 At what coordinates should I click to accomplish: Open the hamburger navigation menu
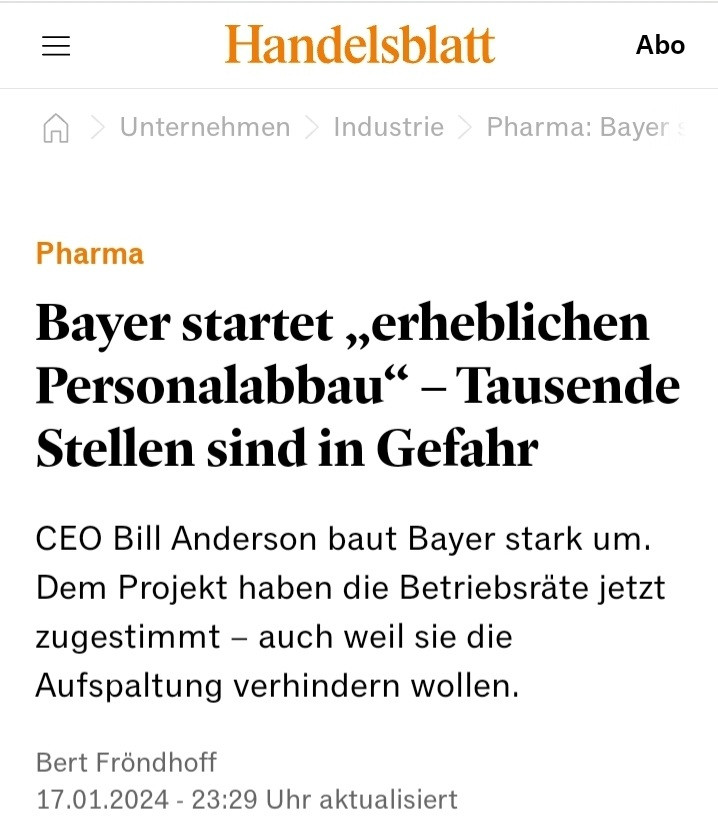56,46
